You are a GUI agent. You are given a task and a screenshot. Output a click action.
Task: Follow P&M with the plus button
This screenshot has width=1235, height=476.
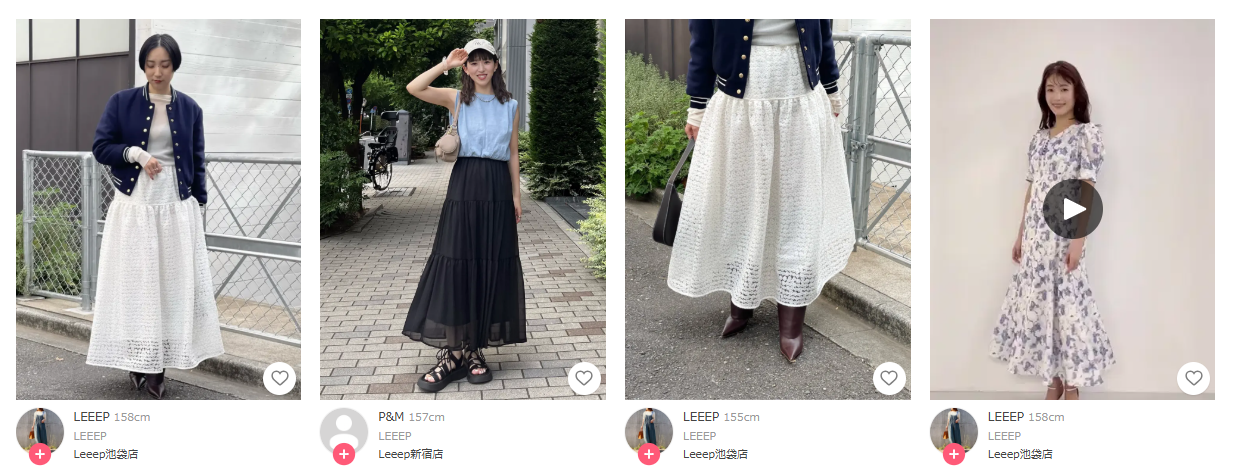(344, 454)
